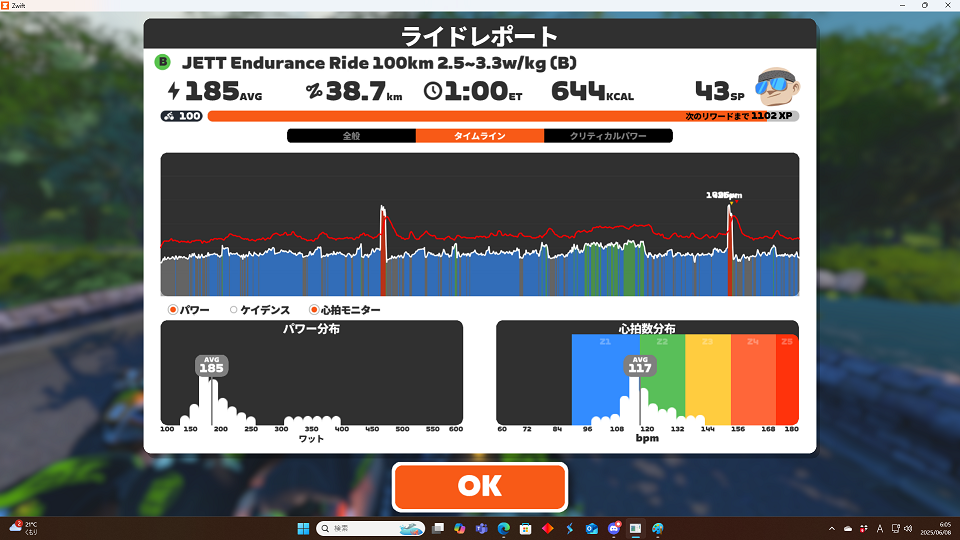Toggle the 心拍モニター graph option
The width and height of the screenshot is (960, 540).
coord(314,311)
